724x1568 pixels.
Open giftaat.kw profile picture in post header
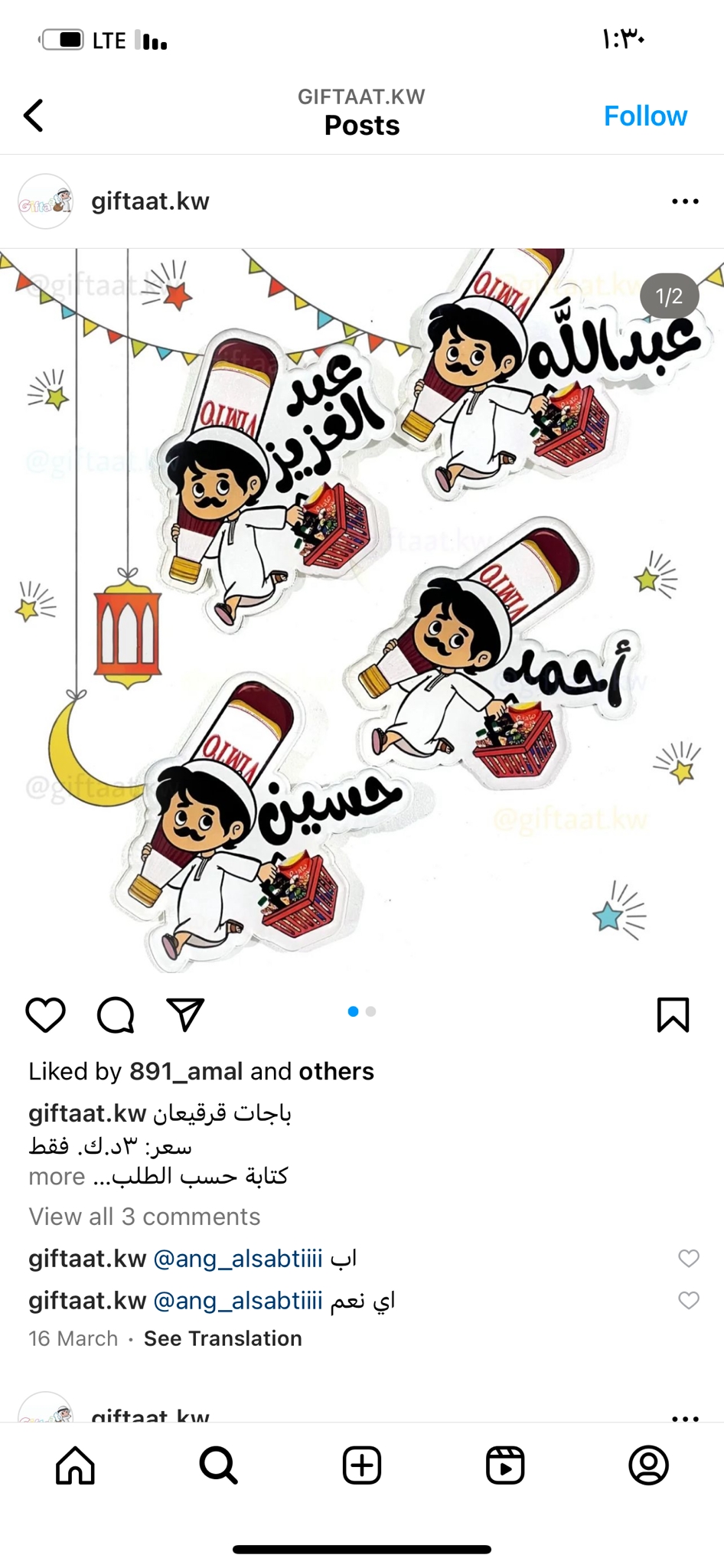point(45,201)
